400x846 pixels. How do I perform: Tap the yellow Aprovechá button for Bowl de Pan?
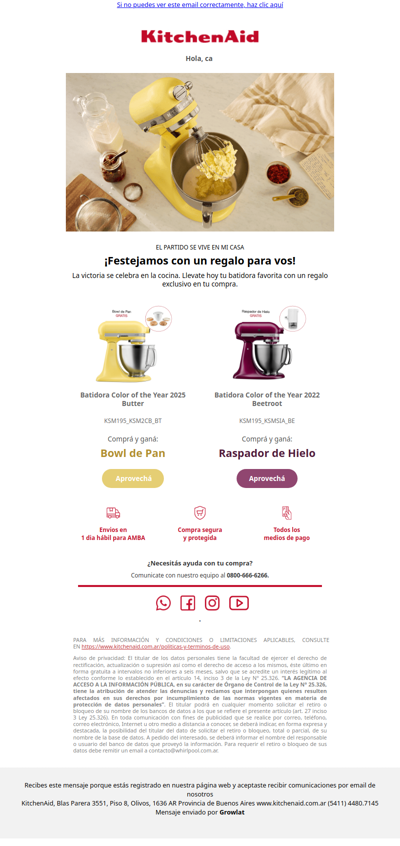(x=133, y=479)
